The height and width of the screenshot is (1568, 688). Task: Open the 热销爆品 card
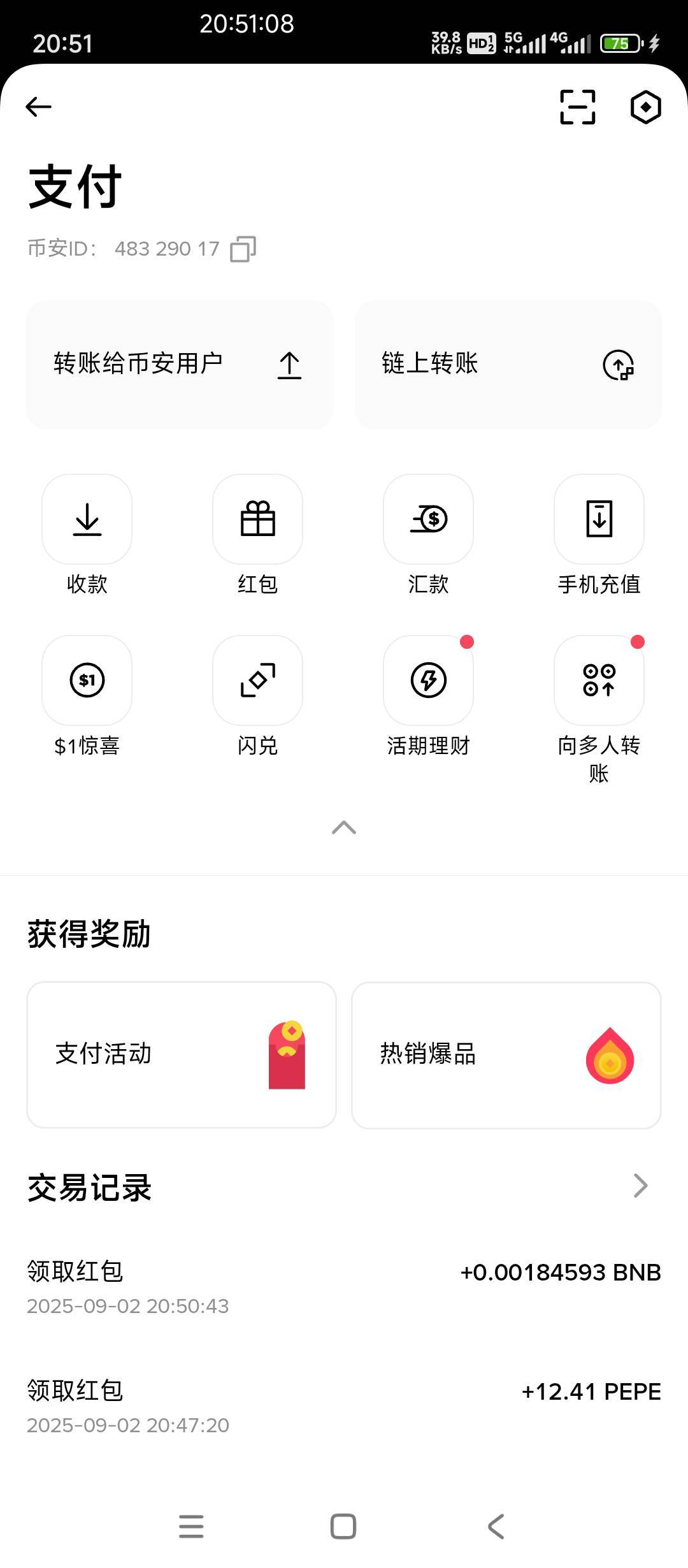click(x=506, y=1055)
